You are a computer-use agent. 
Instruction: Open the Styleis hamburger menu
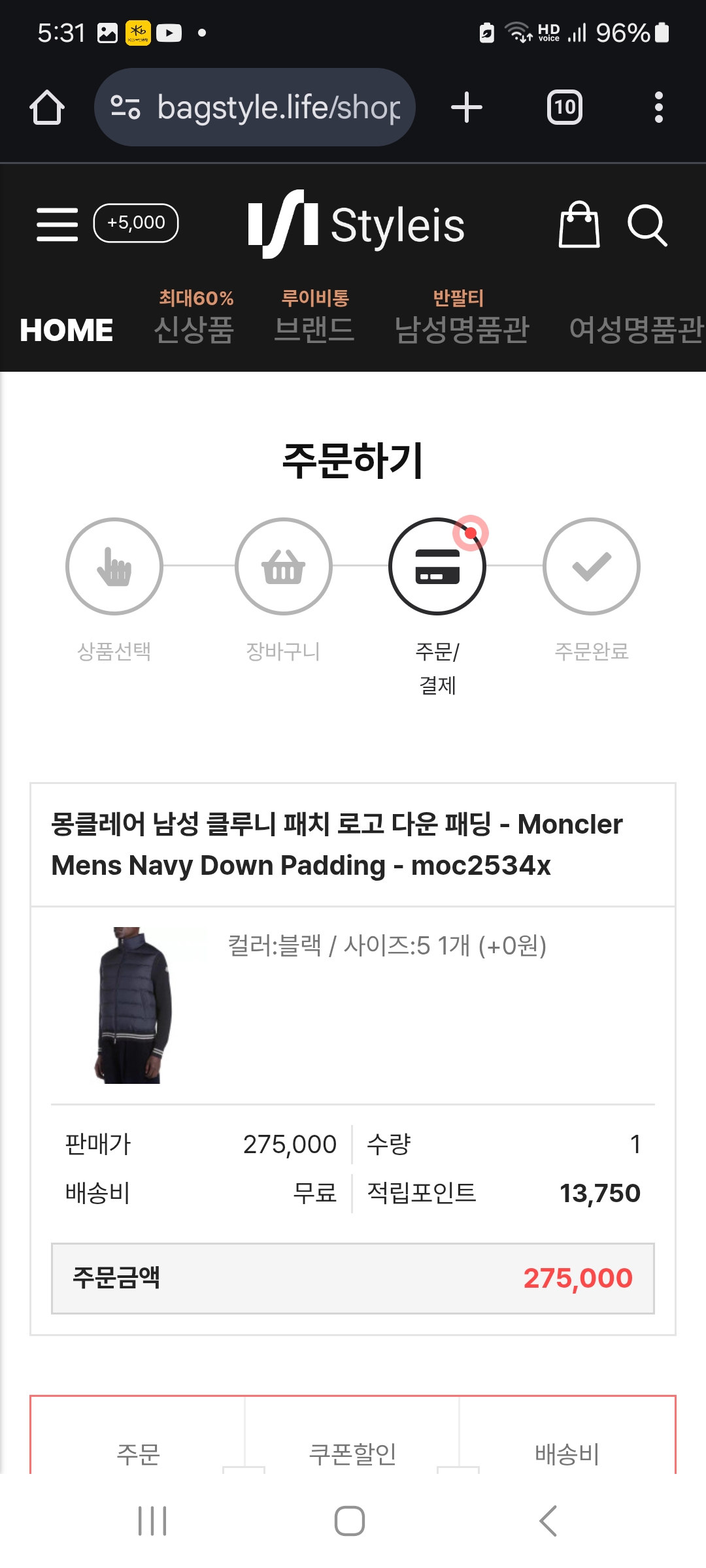tap(57, 224)
